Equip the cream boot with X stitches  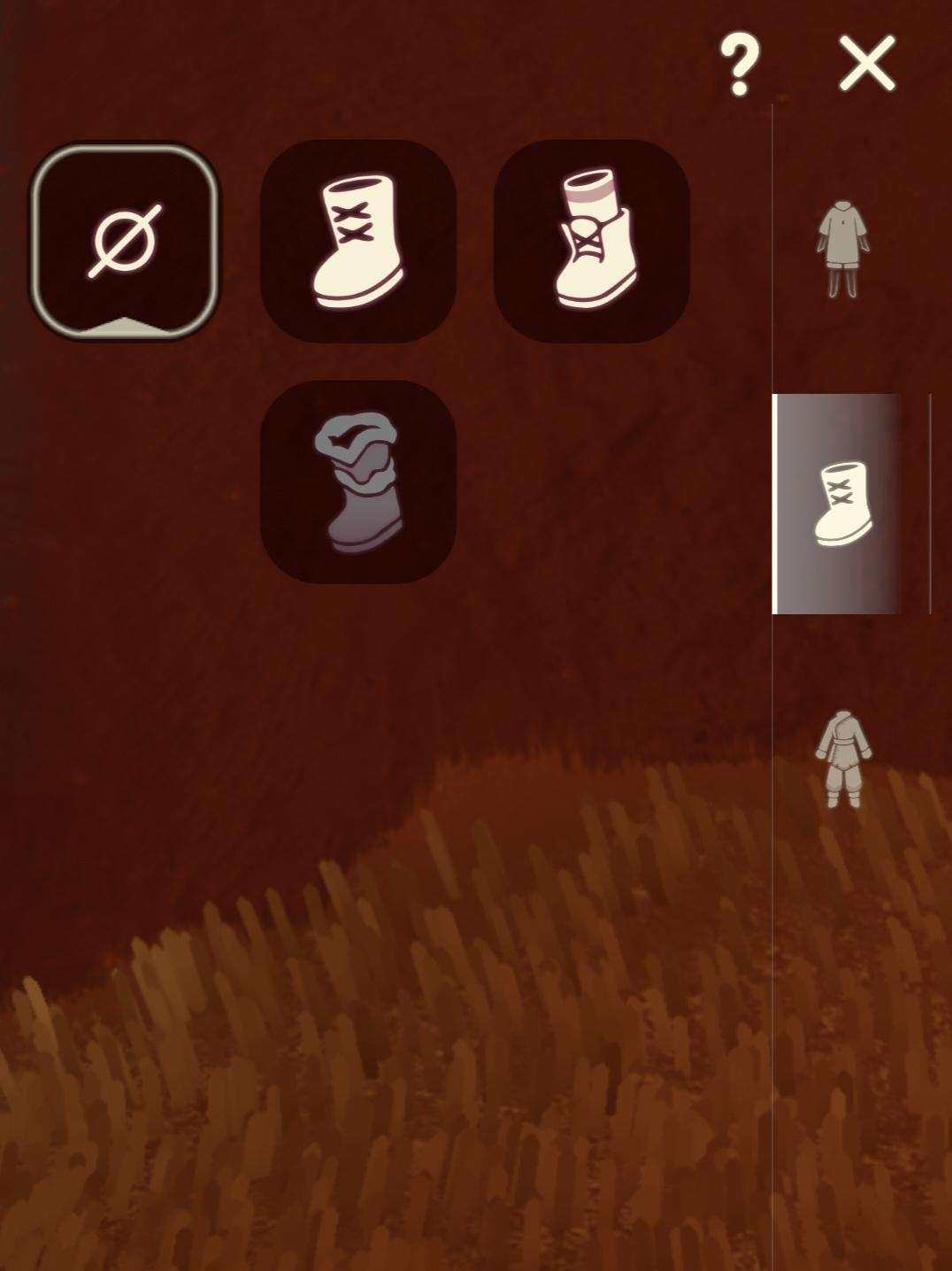pos(358,241)
